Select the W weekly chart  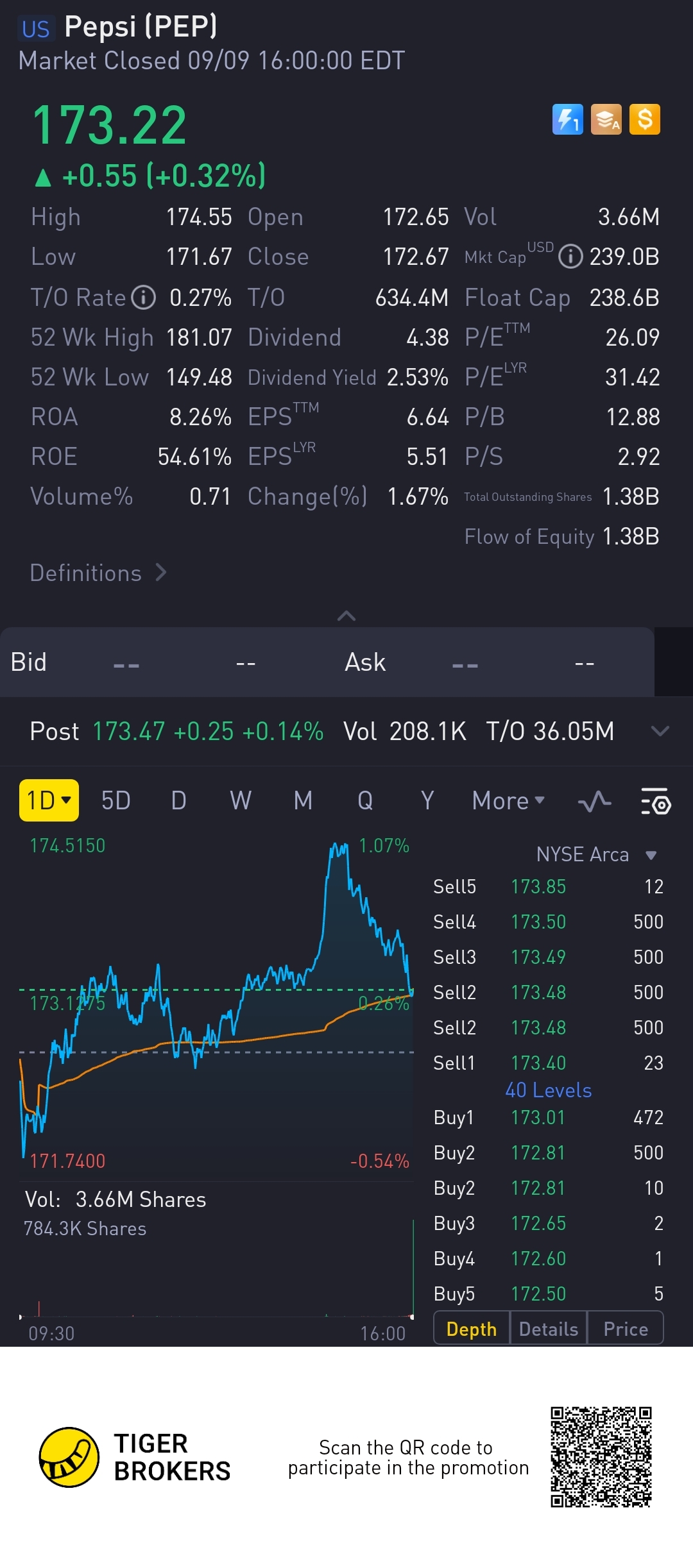(241, 800)
